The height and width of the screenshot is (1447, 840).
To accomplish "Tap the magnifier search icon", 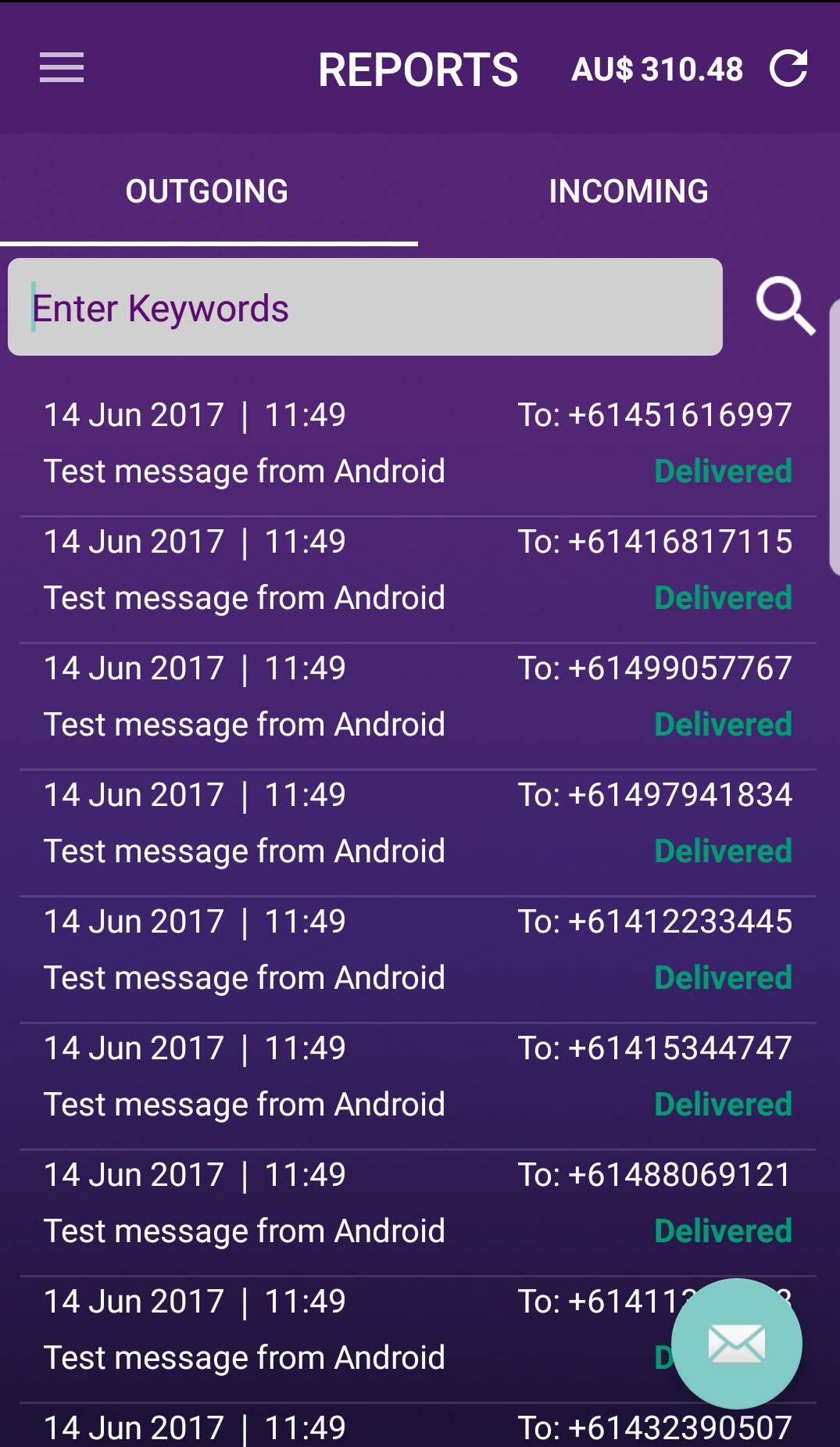I will tap(785, 306).
